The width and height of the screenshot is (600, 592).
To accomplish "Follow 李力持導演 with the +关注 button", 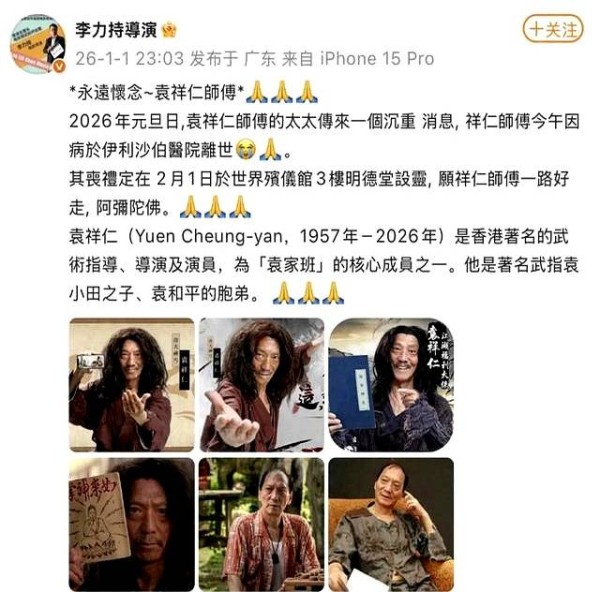I will 553,30.
